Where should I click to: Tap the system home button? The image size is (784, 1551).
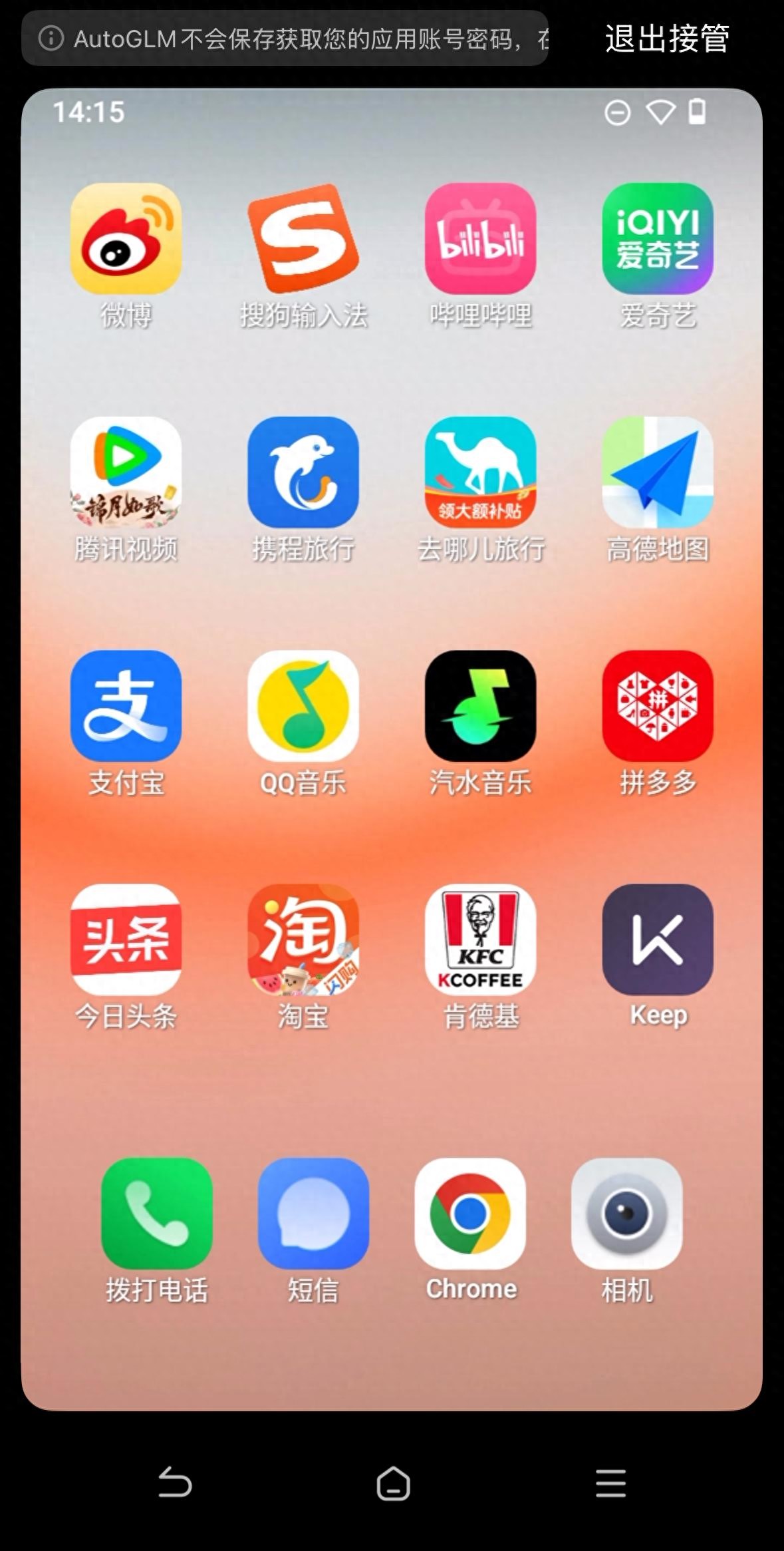(393, 1483)
